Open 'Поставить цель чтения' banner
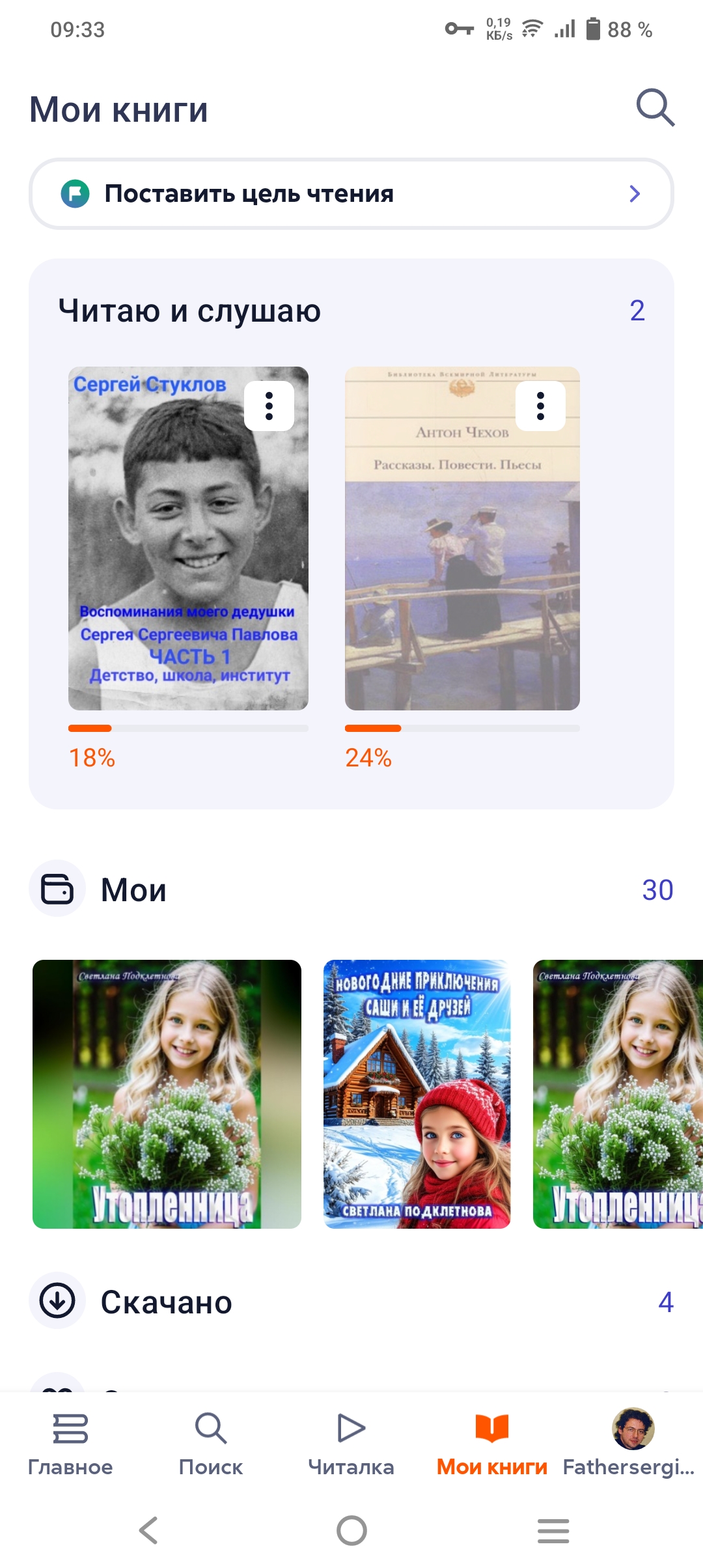Screen dimensions: 703x1568 (351, 194)
